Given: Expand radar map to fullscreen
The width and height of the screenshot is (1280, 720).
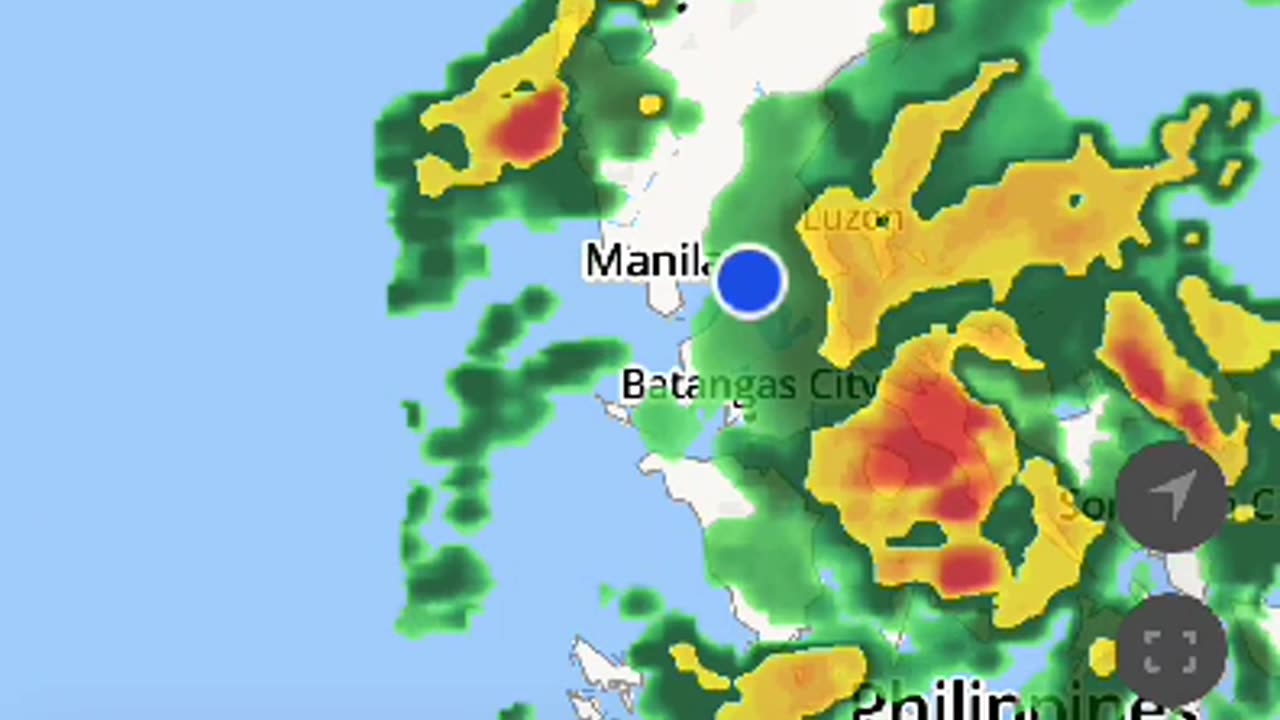Looking at the screenshot, I should point(1171,651).
